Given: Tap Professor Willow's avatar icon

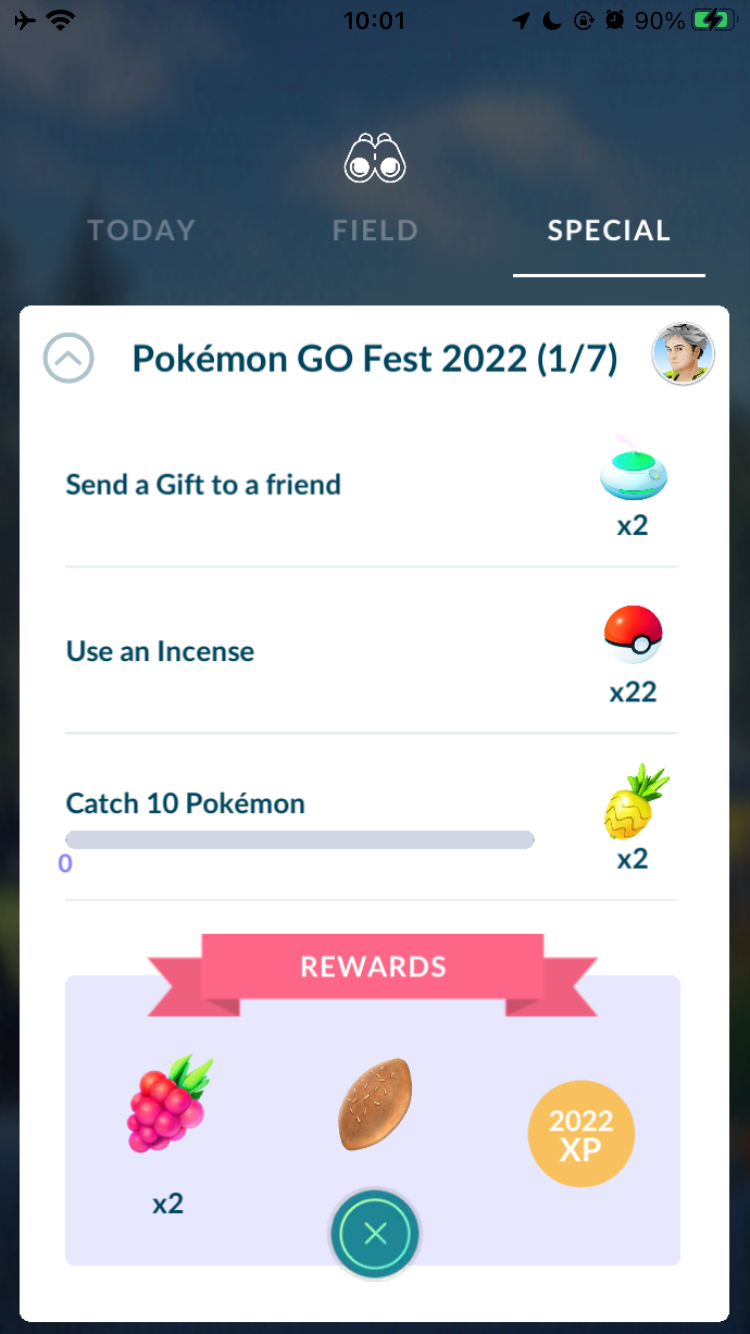Looking at the screenshot, I should [x=683, y=354].
